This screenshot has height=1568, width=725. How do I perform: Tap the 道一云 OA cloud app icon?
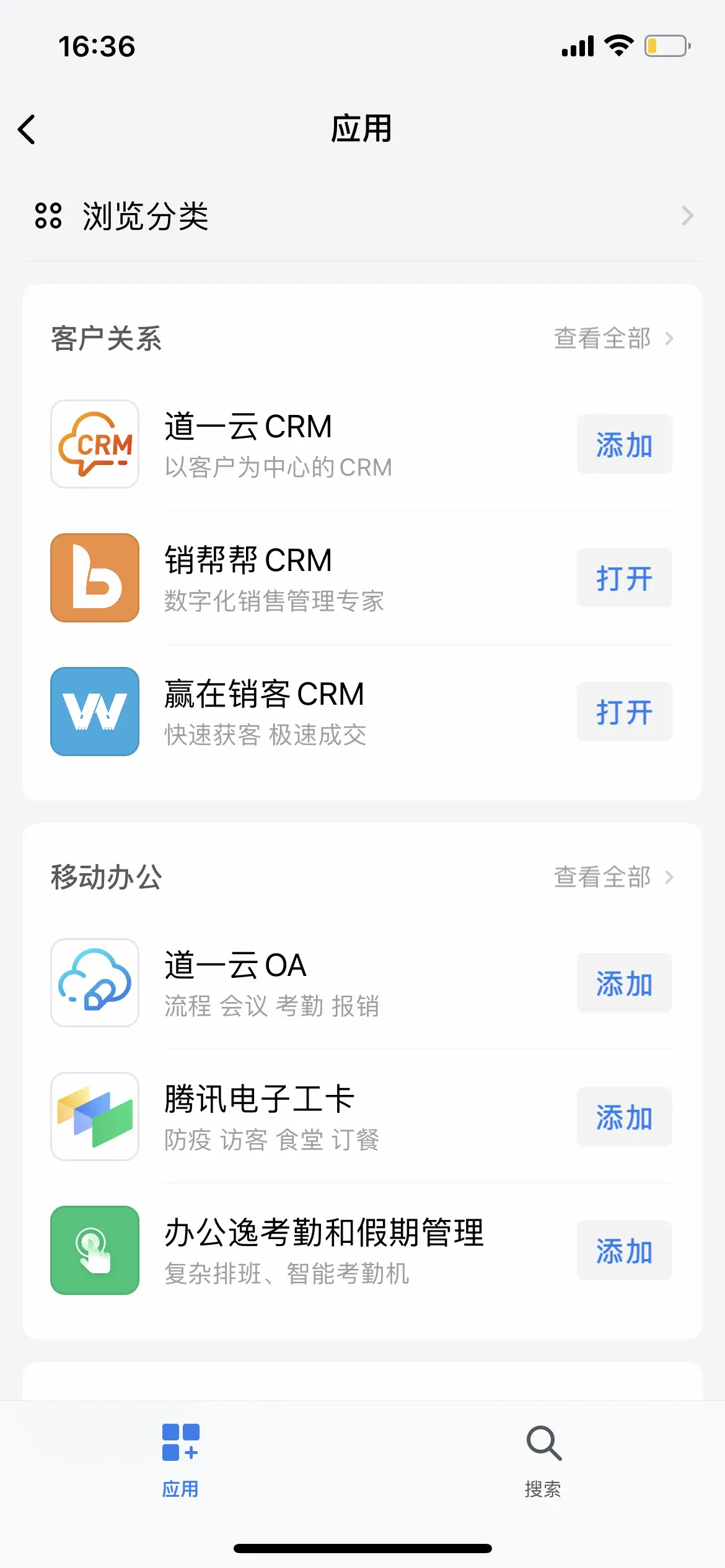click(x=94, y=983)
